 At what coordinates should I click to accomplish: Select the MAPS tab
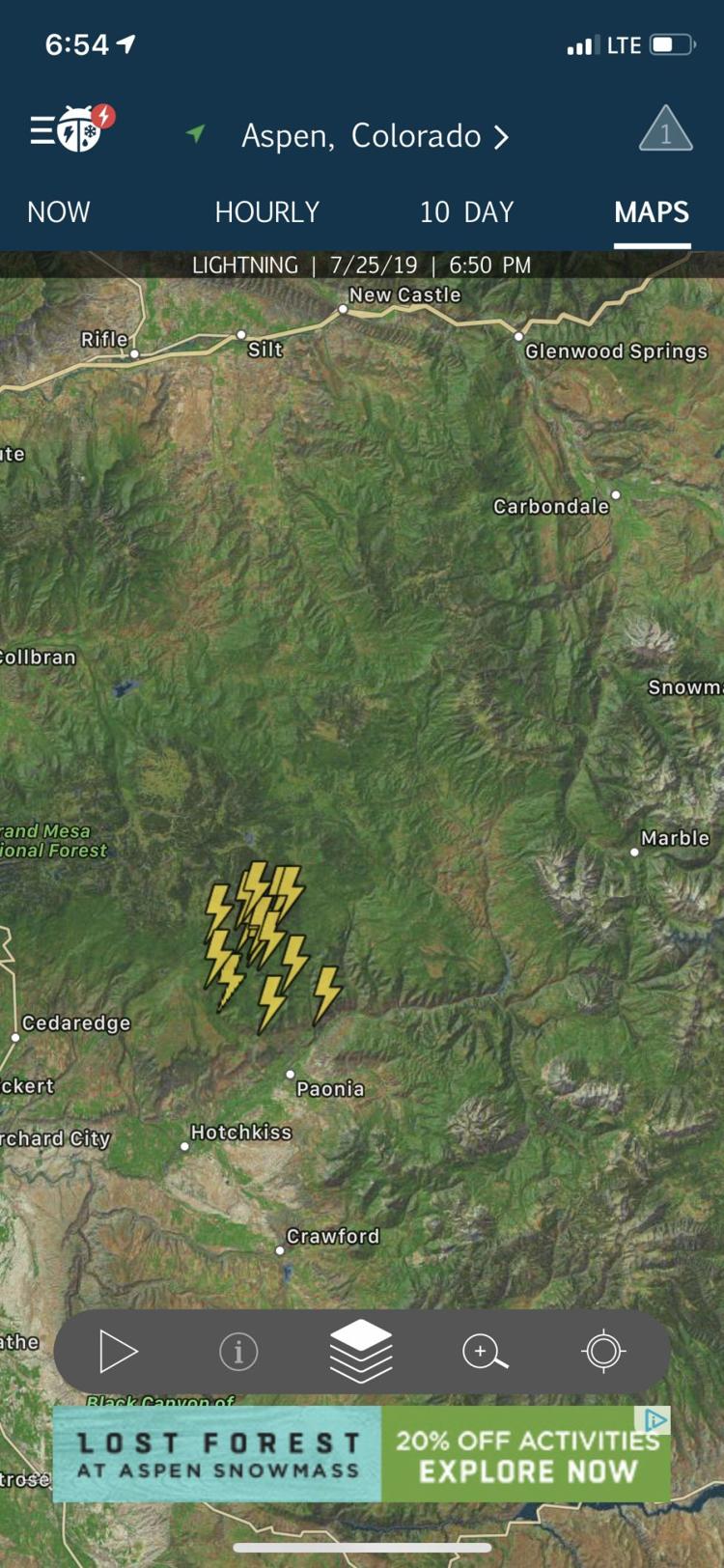tap(652, 212)
